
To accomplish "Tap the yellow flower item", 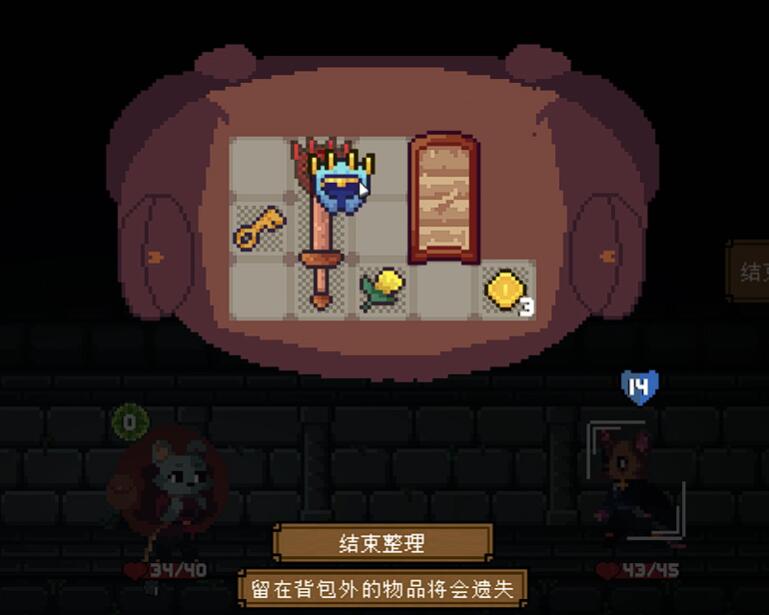I will pos(381,287).
